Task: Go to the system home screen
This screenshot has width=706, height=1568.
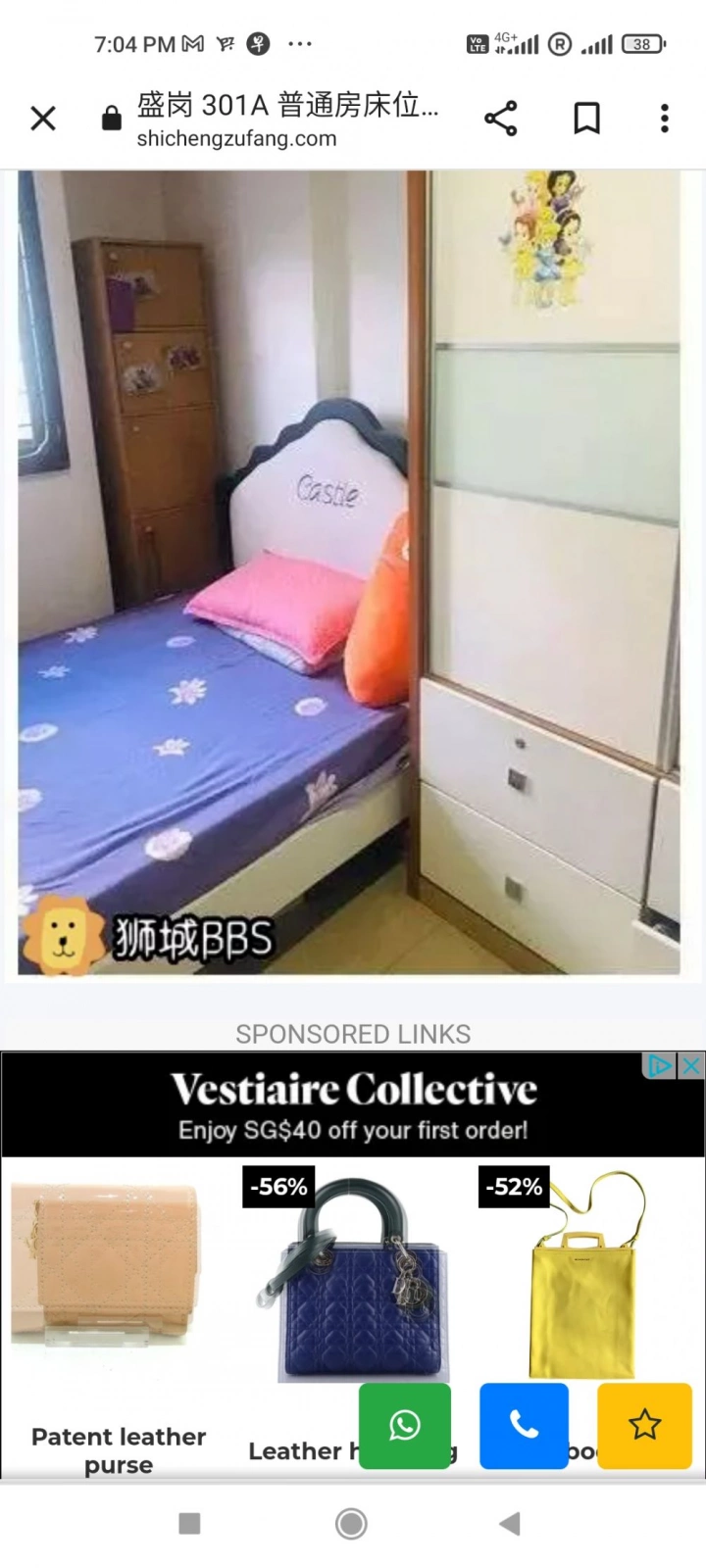Action: (x=351, y=1523)
